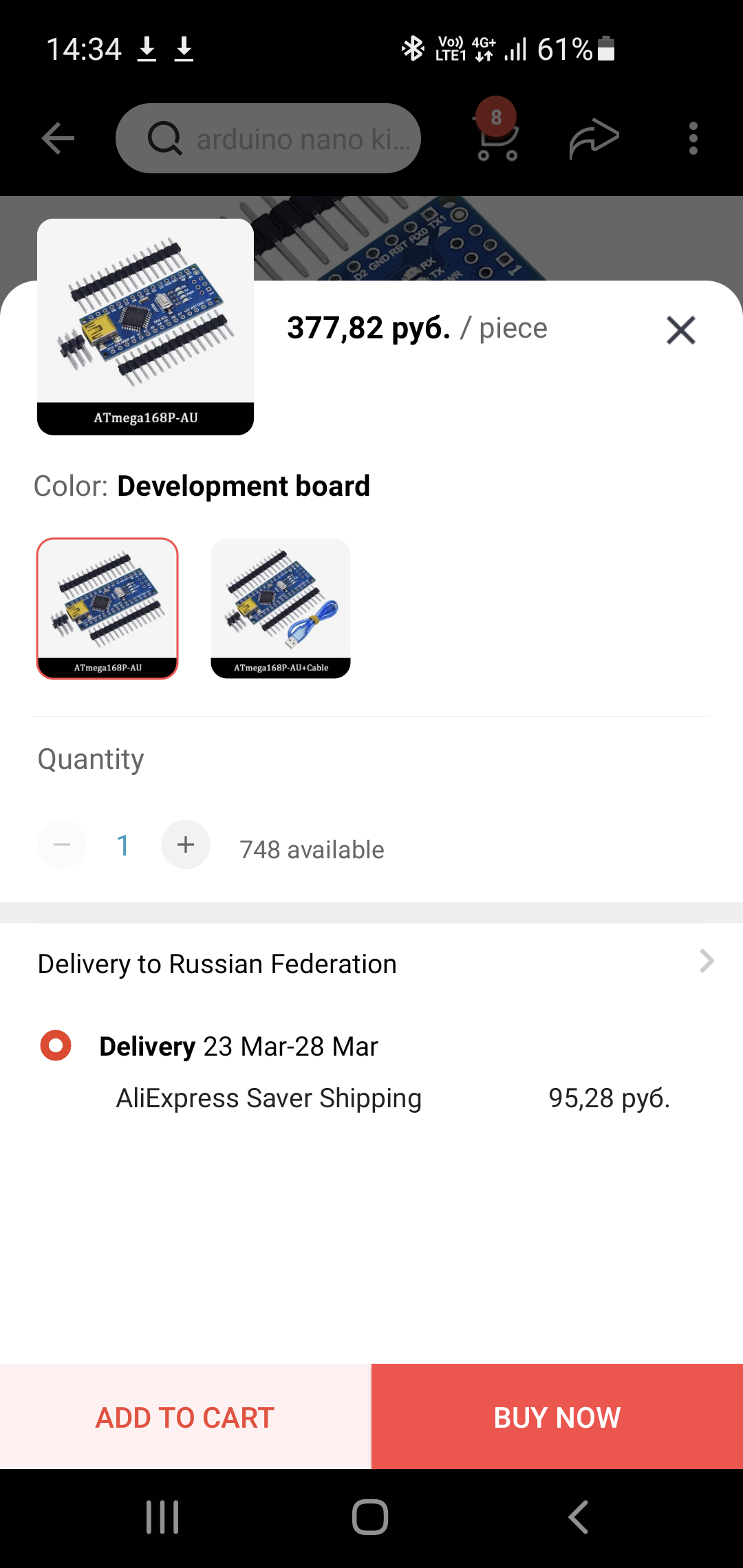The image size is (743, 1568).
Task: Add item to cart
Action: click(x=186, y=1417)
